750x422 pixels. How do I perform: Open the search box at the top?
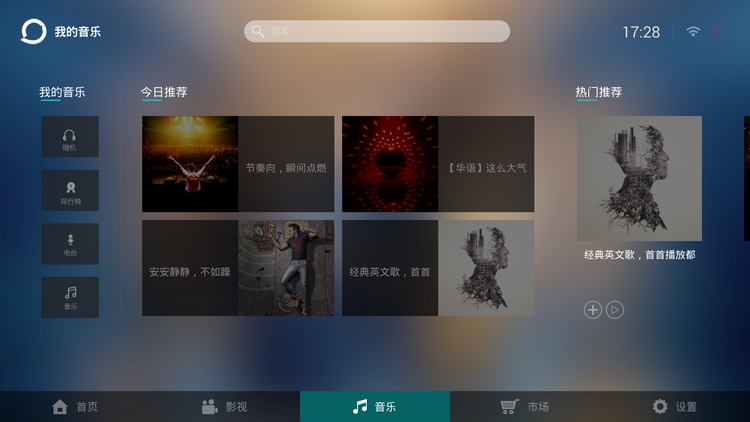point(377,31)
